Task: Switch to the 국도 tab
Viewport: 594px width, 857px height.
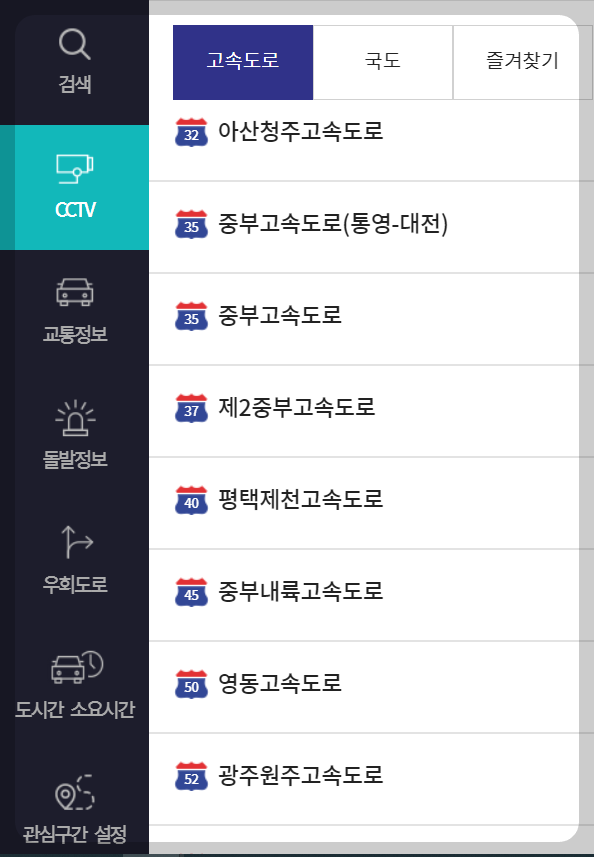Action: [383, 62]
